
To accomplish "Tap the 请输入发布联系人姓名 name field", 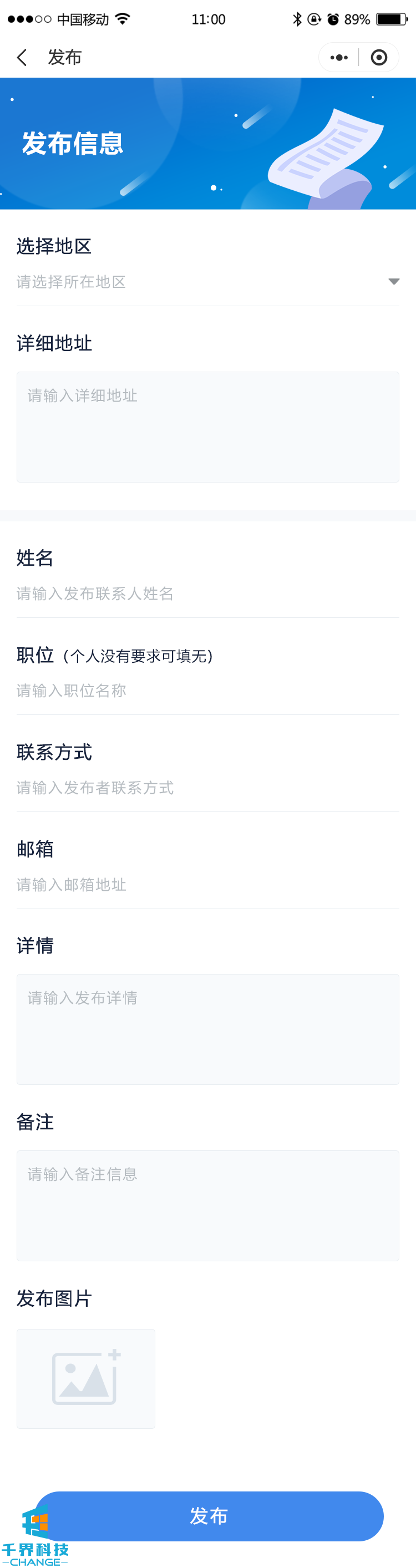I will (x=207, y=593).
